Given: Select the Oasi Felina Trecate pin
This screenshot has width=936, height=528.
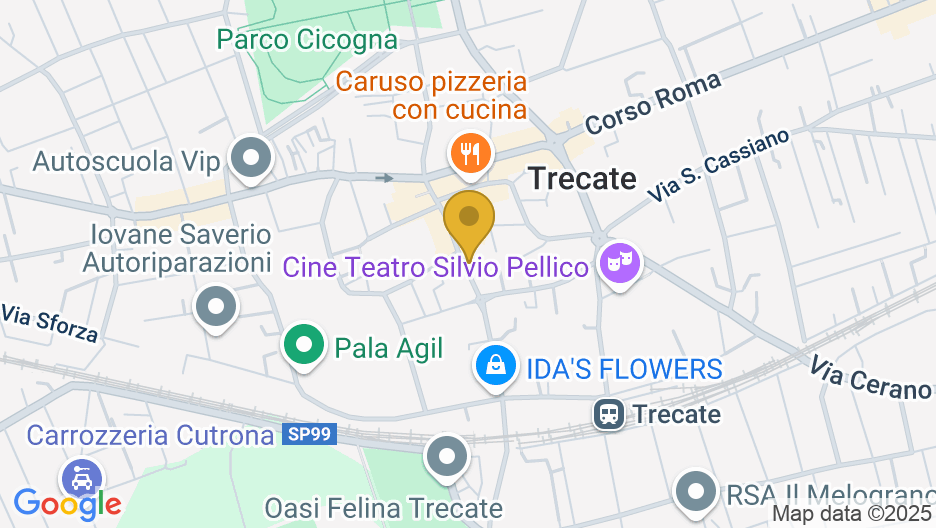Looking at the screenshot, I should pos(446,455).
